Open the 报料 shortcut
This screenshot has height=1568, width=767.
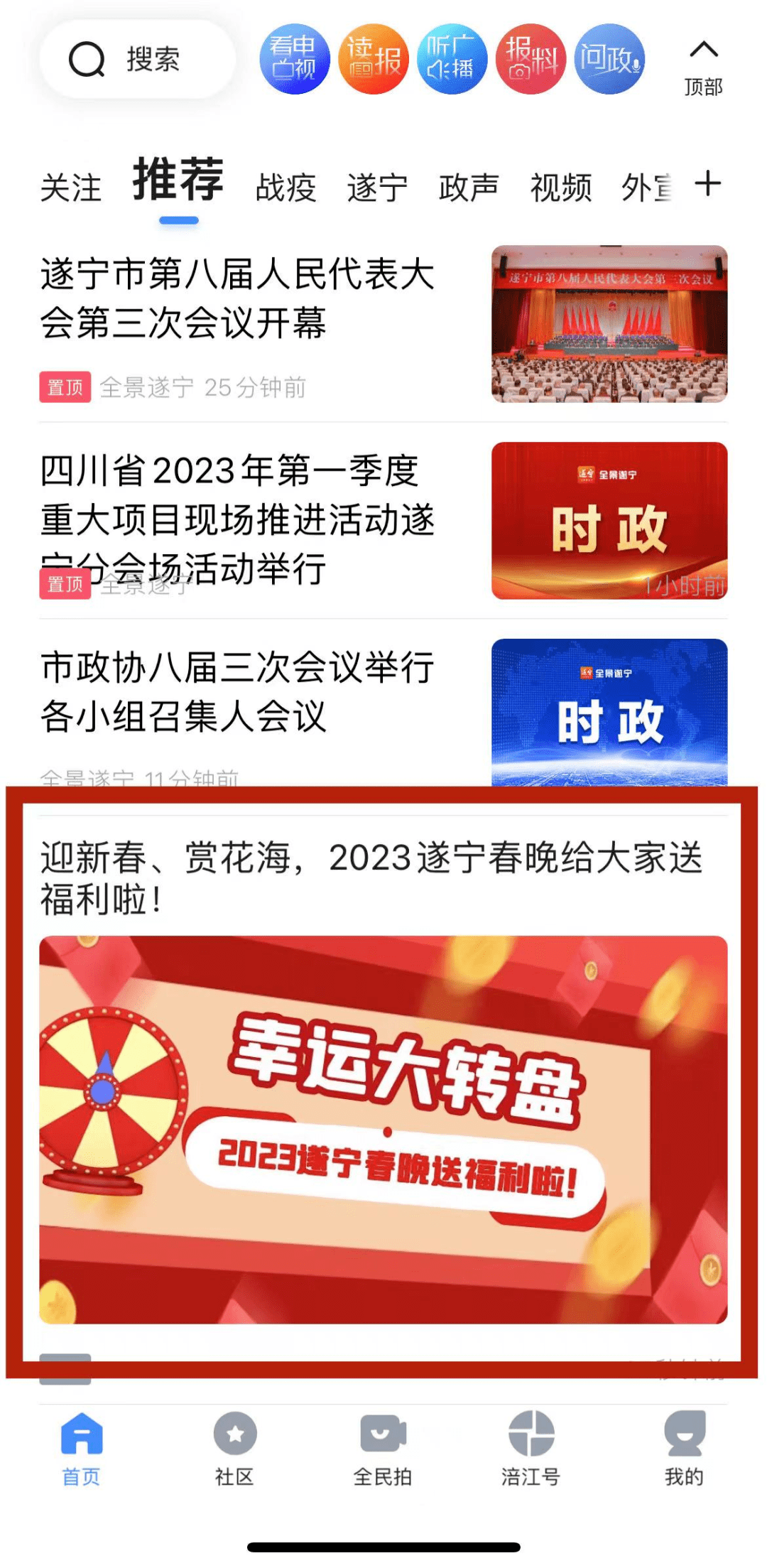click(531, 60)
